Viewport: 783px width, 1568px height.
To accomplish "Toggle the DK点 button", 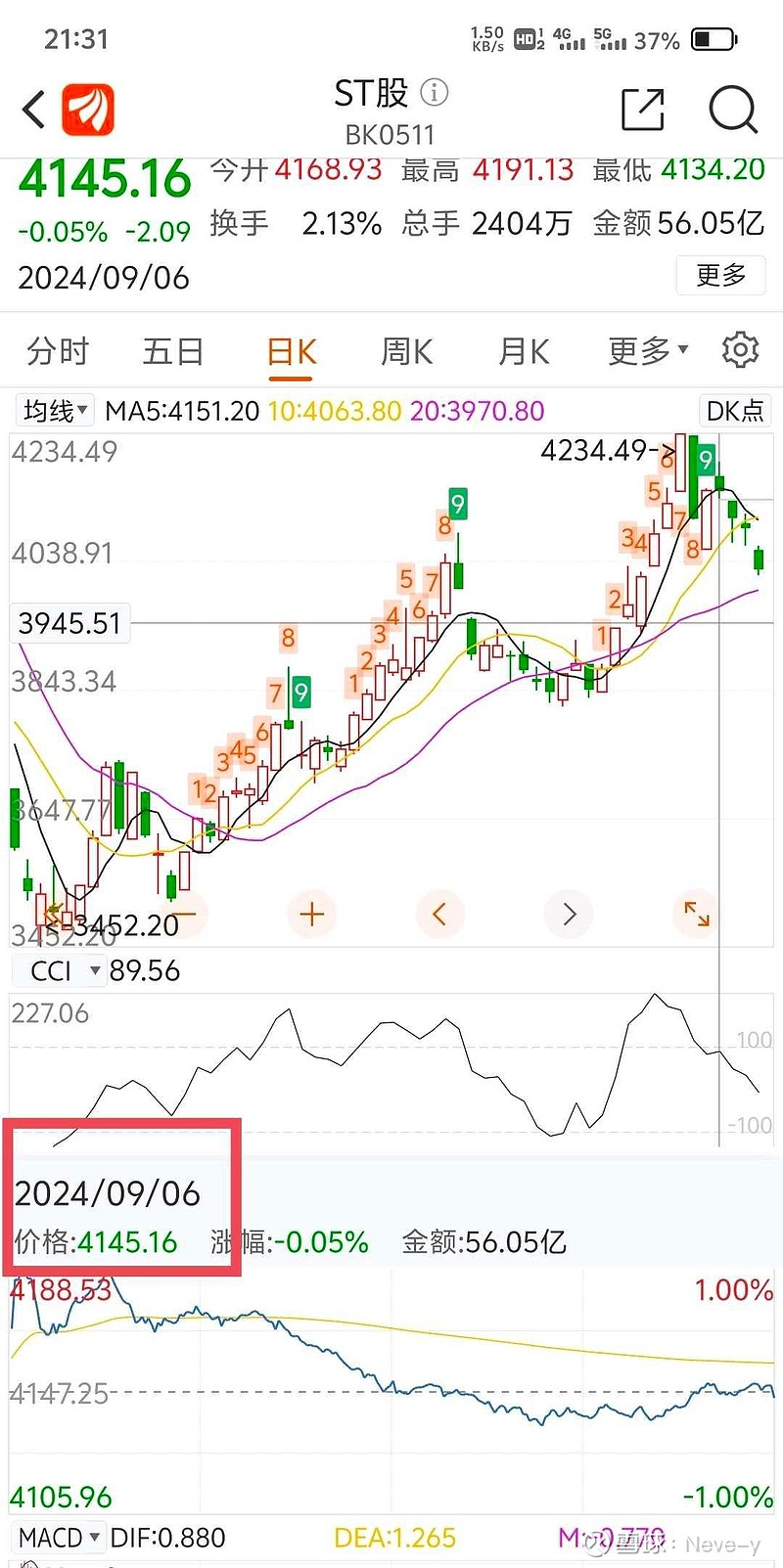I will [x=735, y=410].
